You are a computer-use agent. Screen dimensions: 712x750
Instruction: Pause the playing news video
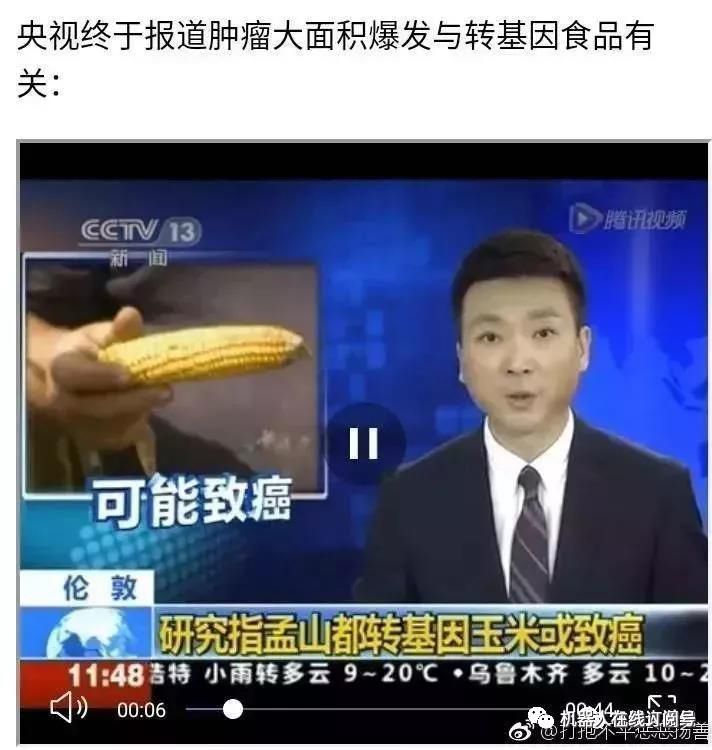(364, 443)
